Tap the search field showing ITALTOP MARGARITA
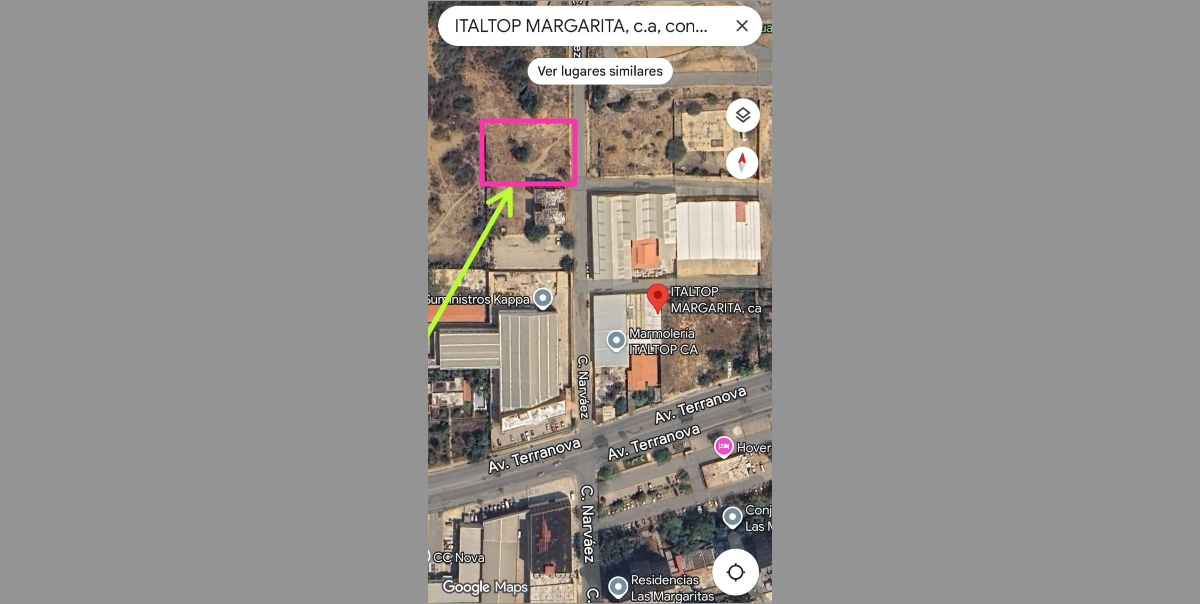 580,26
